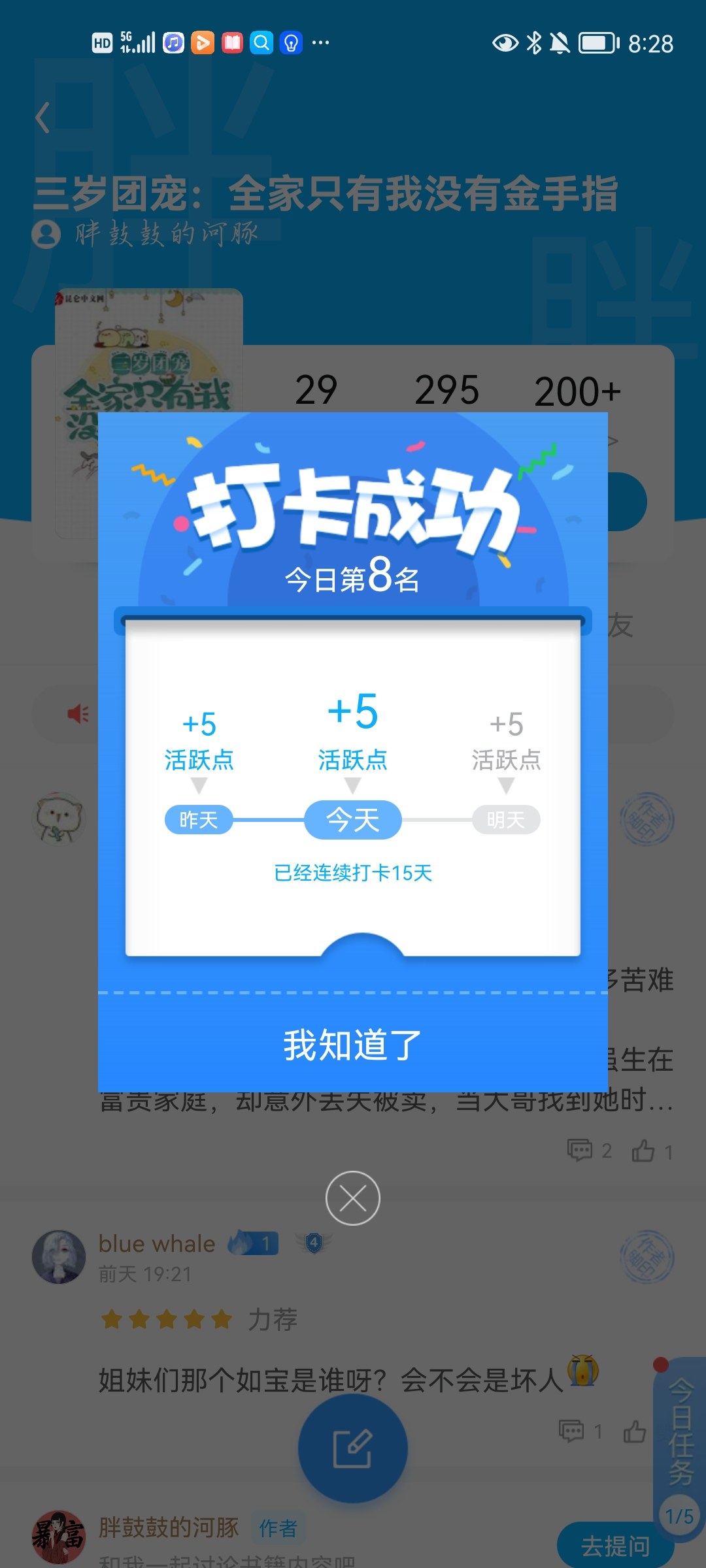This screenshot has height=1568, width=706.
Task: Close the check-in success popup
Action: [353, 1198]
